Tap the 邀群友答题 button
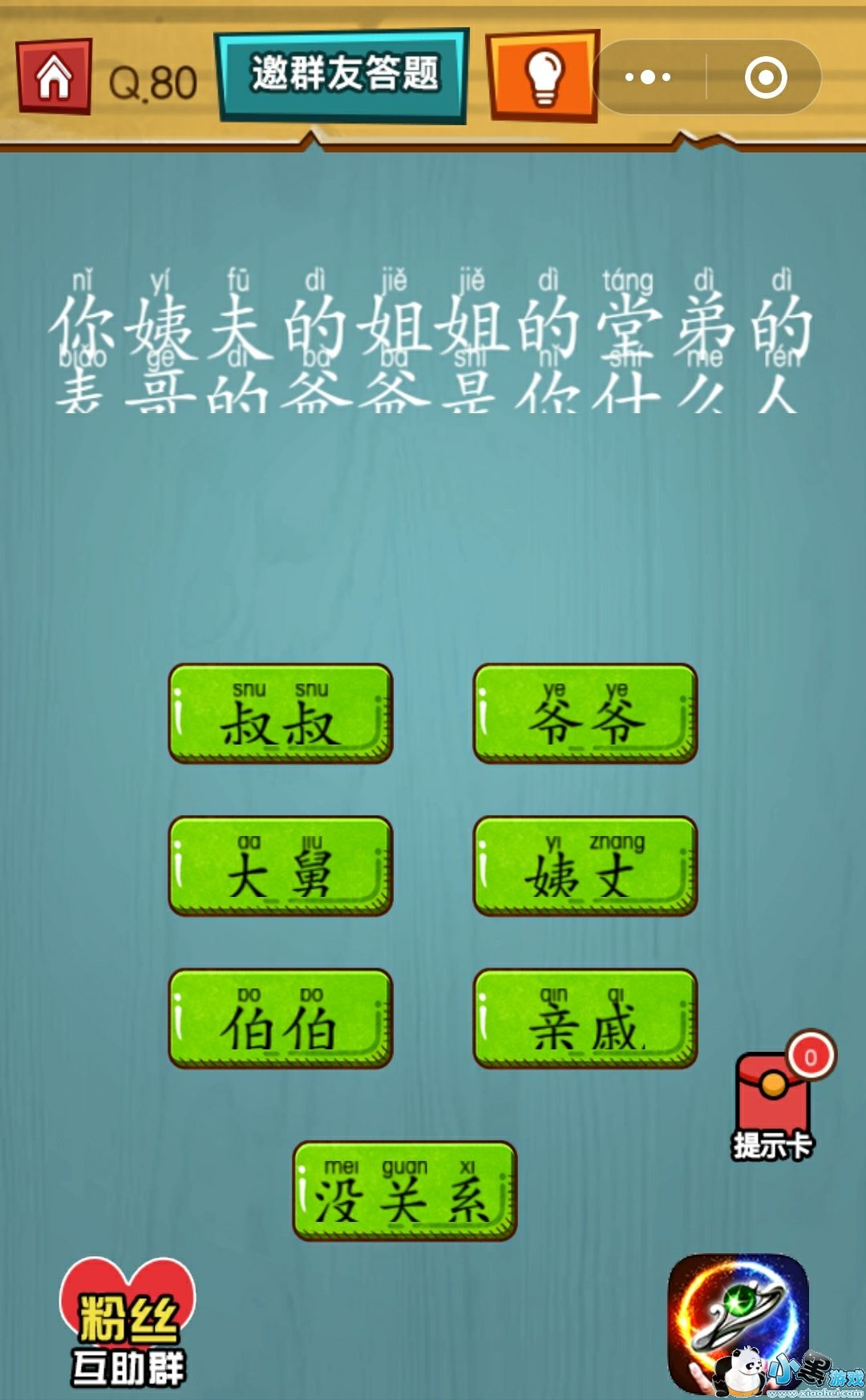The height and width of the screenshot is (1400, 866). click(x=343, y=75)
